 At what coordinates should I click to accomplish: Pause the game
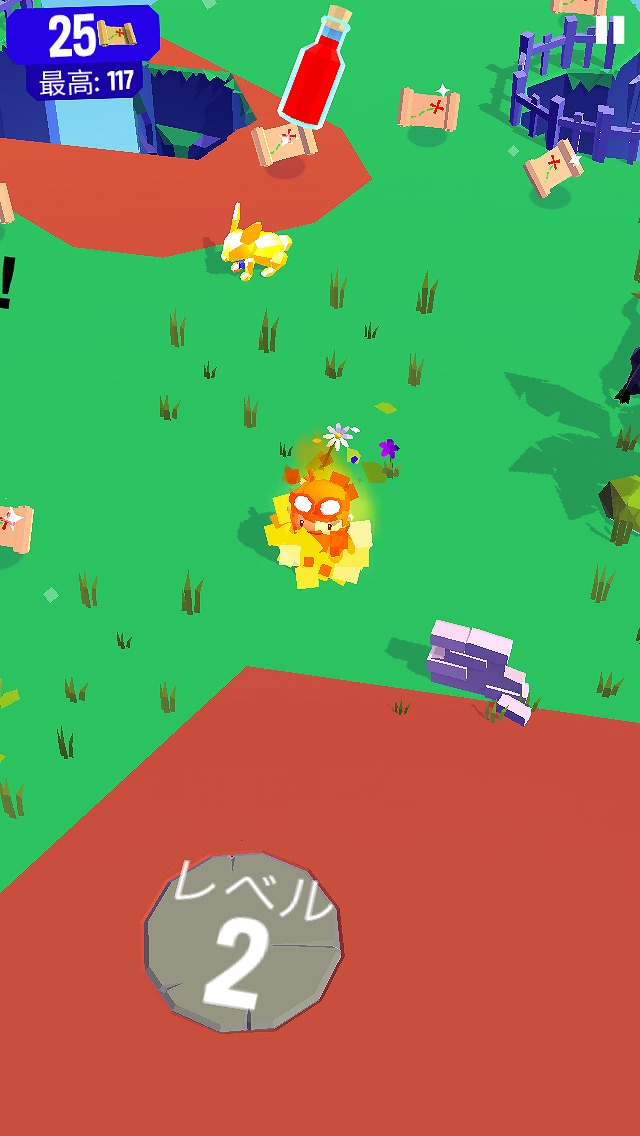(x=610, y=30)
